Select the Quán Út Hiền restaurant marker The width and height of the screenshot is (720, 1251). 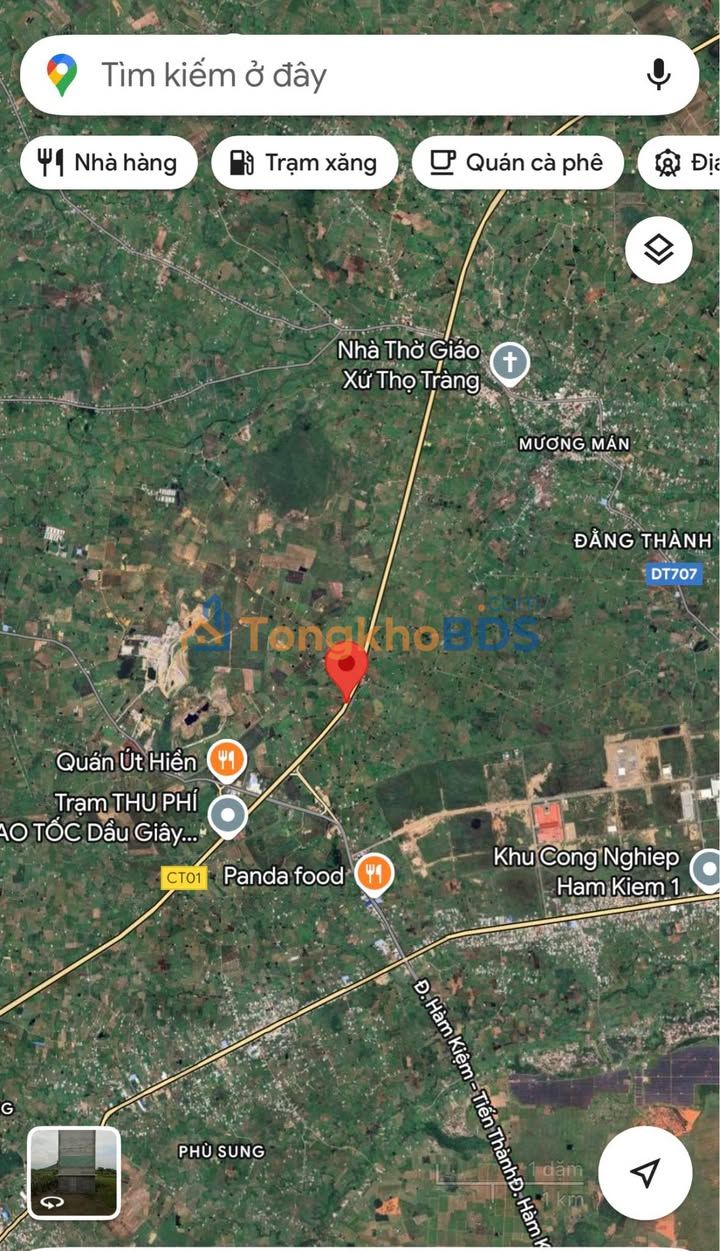pyautogui.click(x=228, y=761)
